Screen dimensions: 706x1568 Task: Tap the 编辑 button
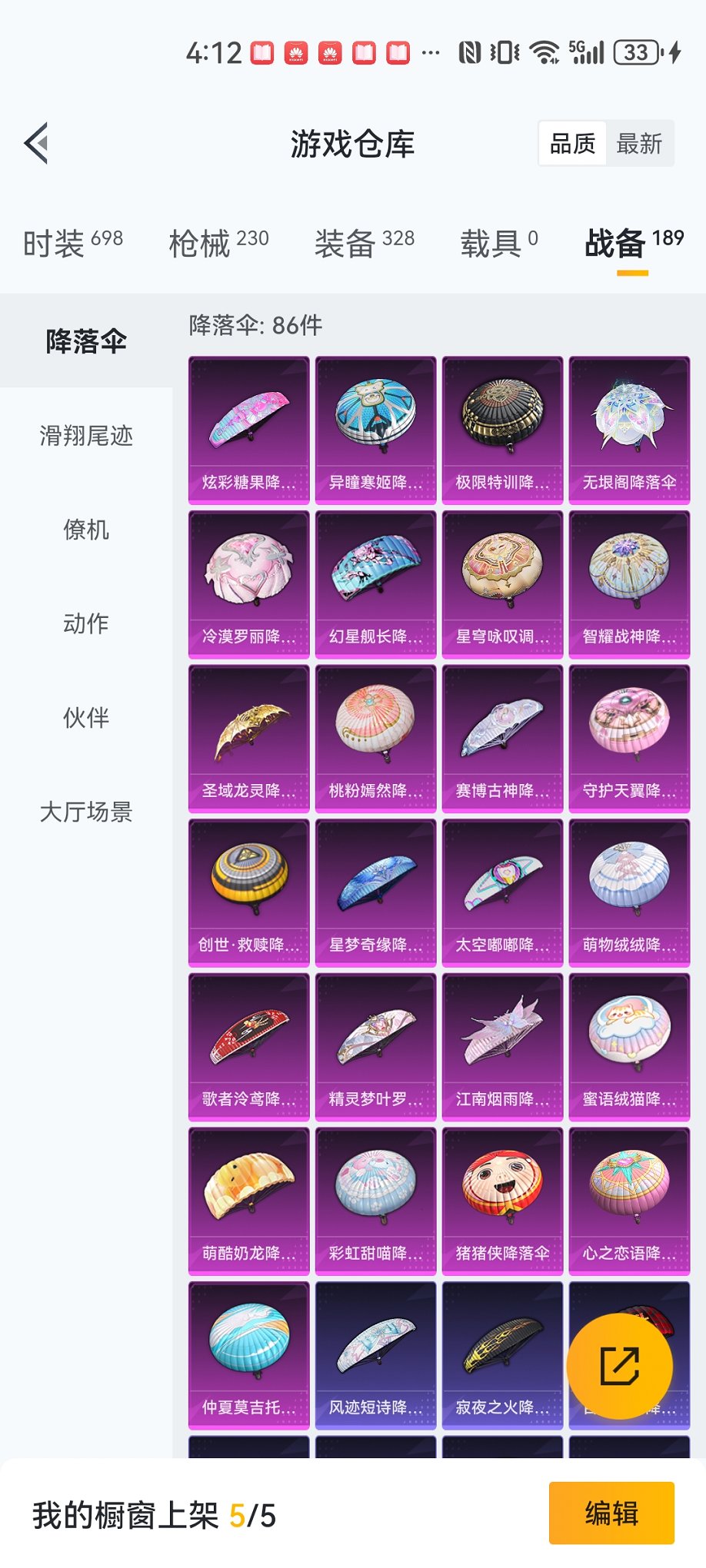click(x=611, y=1513)
